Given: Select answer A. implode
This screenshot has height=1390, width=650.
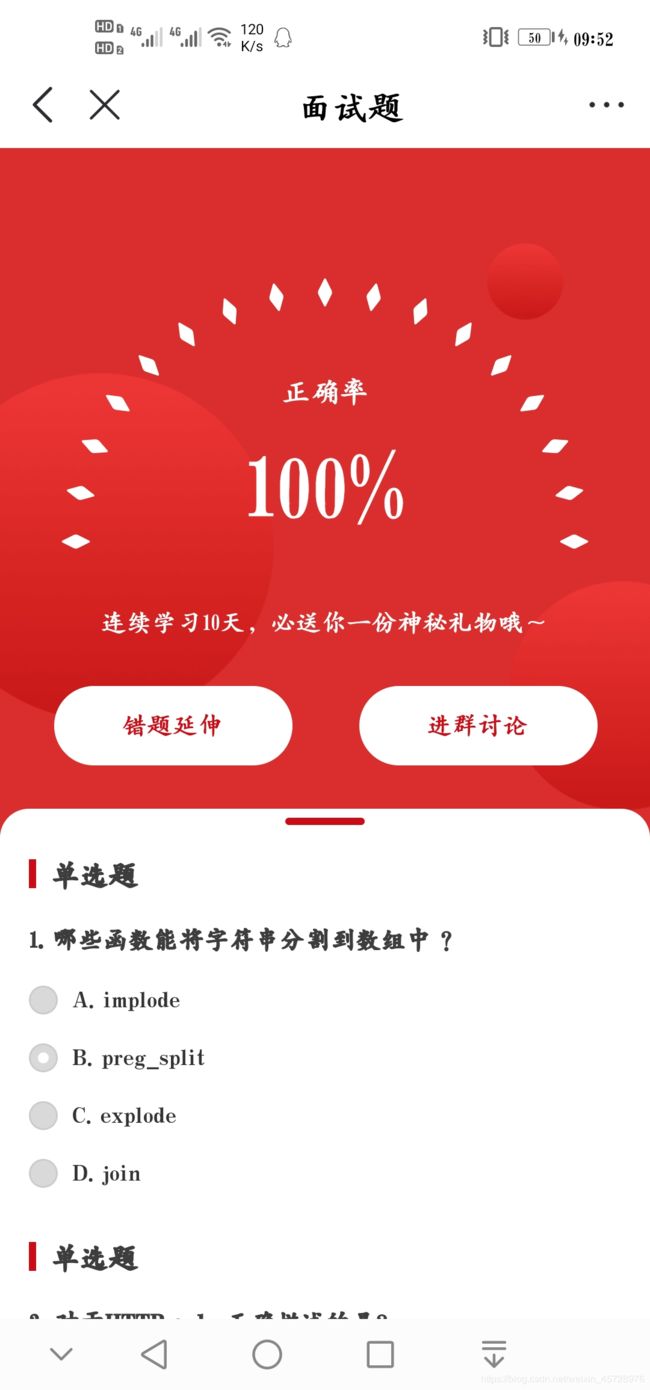Looking at the screenshot, I should (105, 1000).
